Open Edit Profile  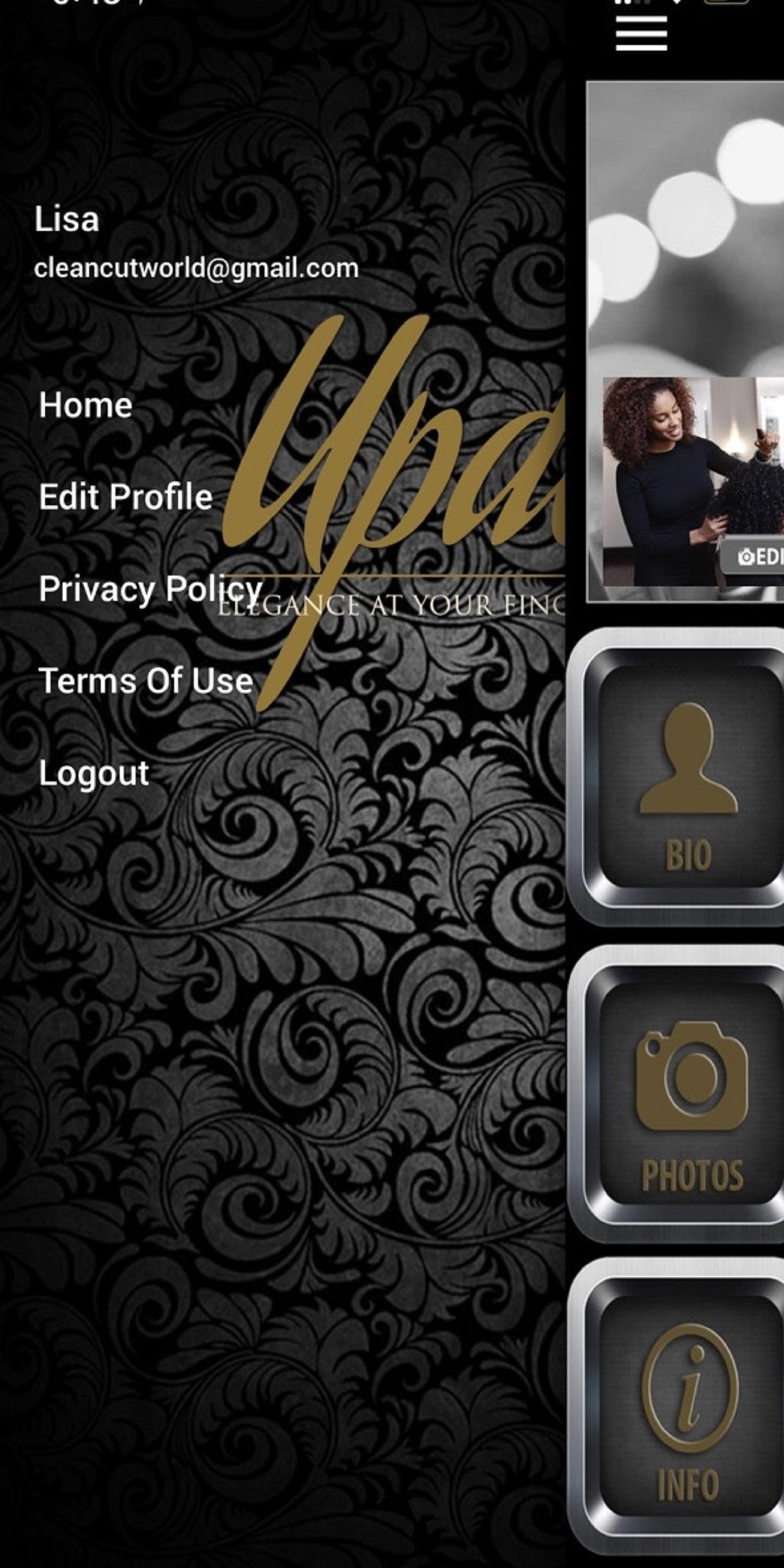(125, 497)
